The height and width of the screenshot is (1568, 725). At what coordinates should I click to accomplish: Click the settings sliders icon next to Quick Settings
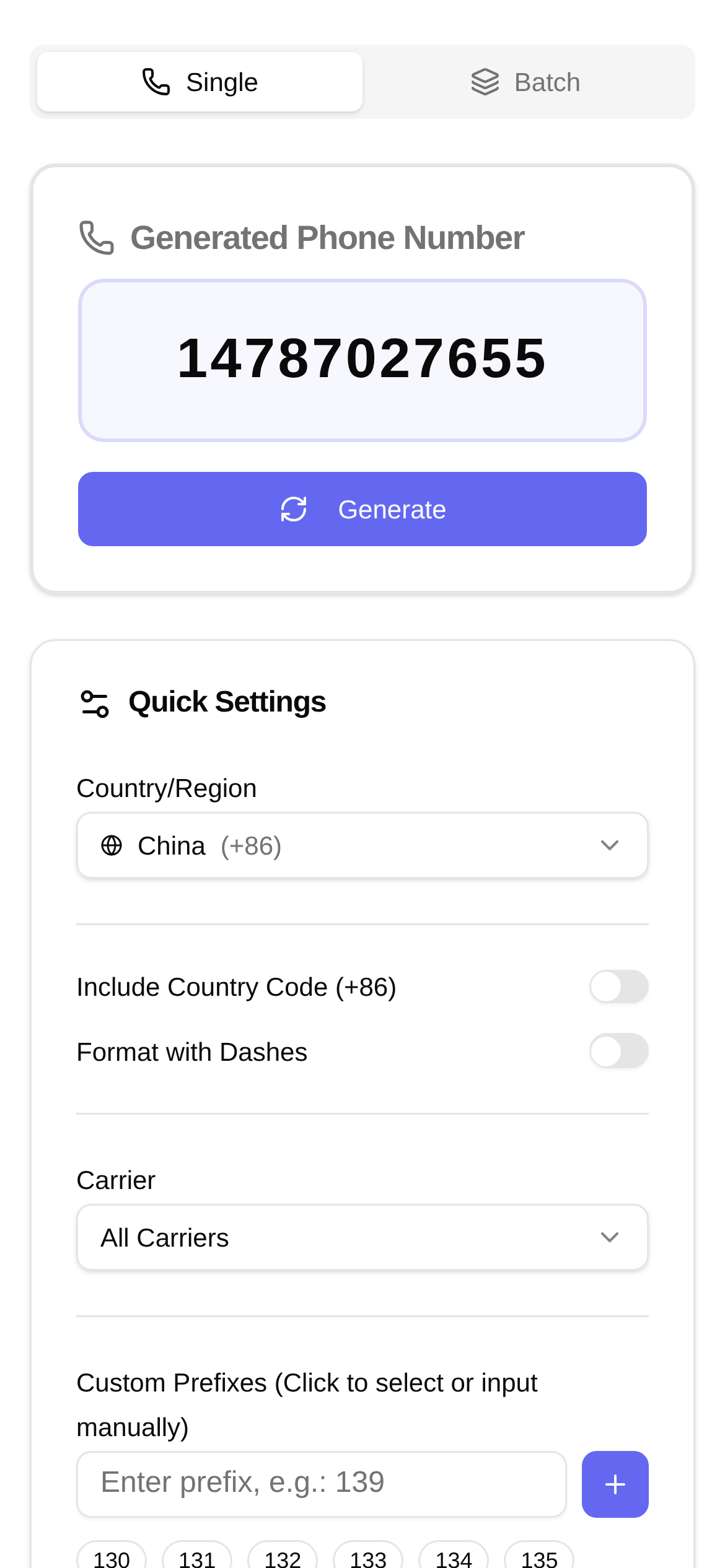94,702
